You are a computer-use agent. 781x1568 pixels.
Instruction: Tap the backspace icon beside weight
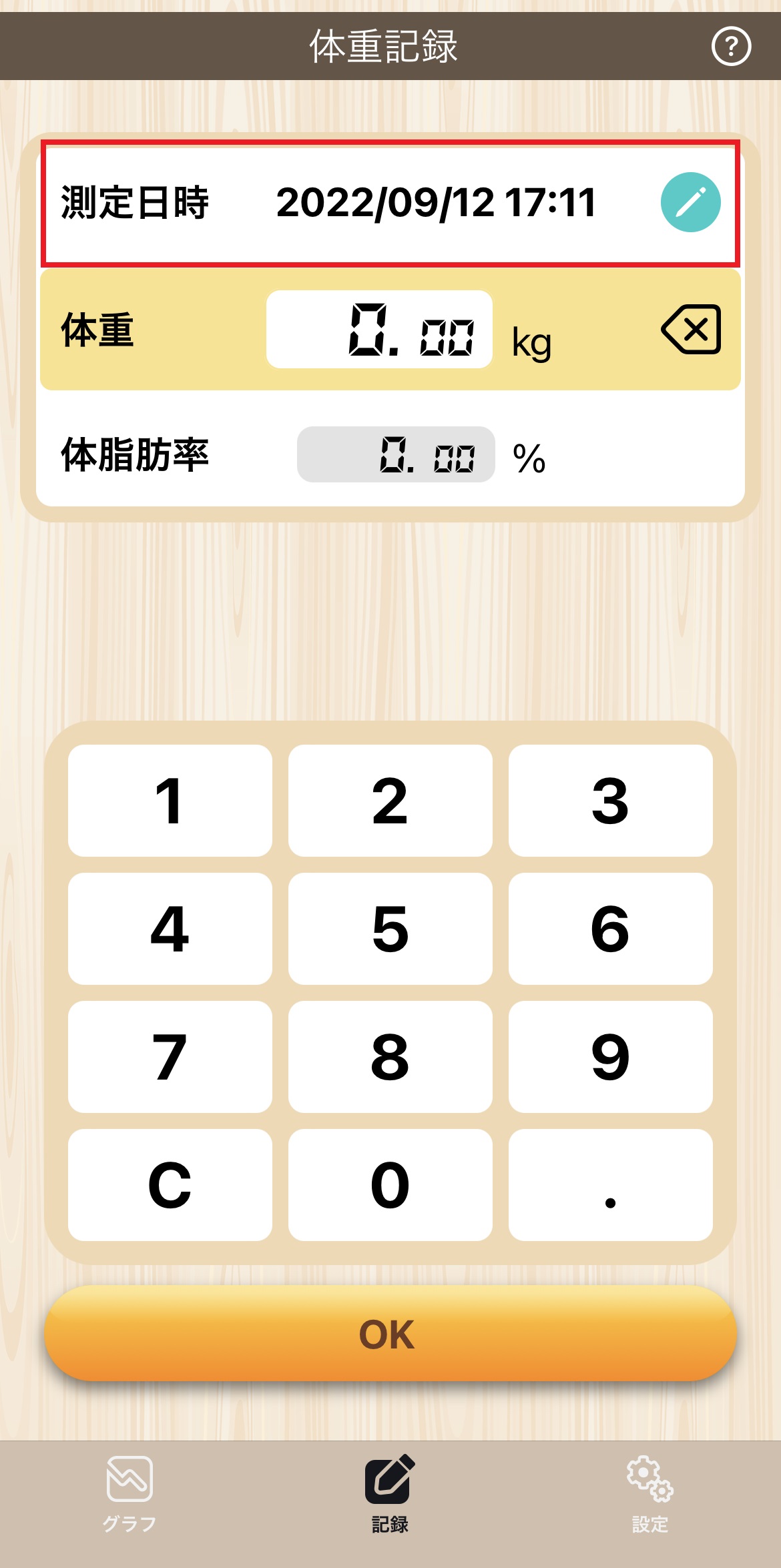pos(691,329)
